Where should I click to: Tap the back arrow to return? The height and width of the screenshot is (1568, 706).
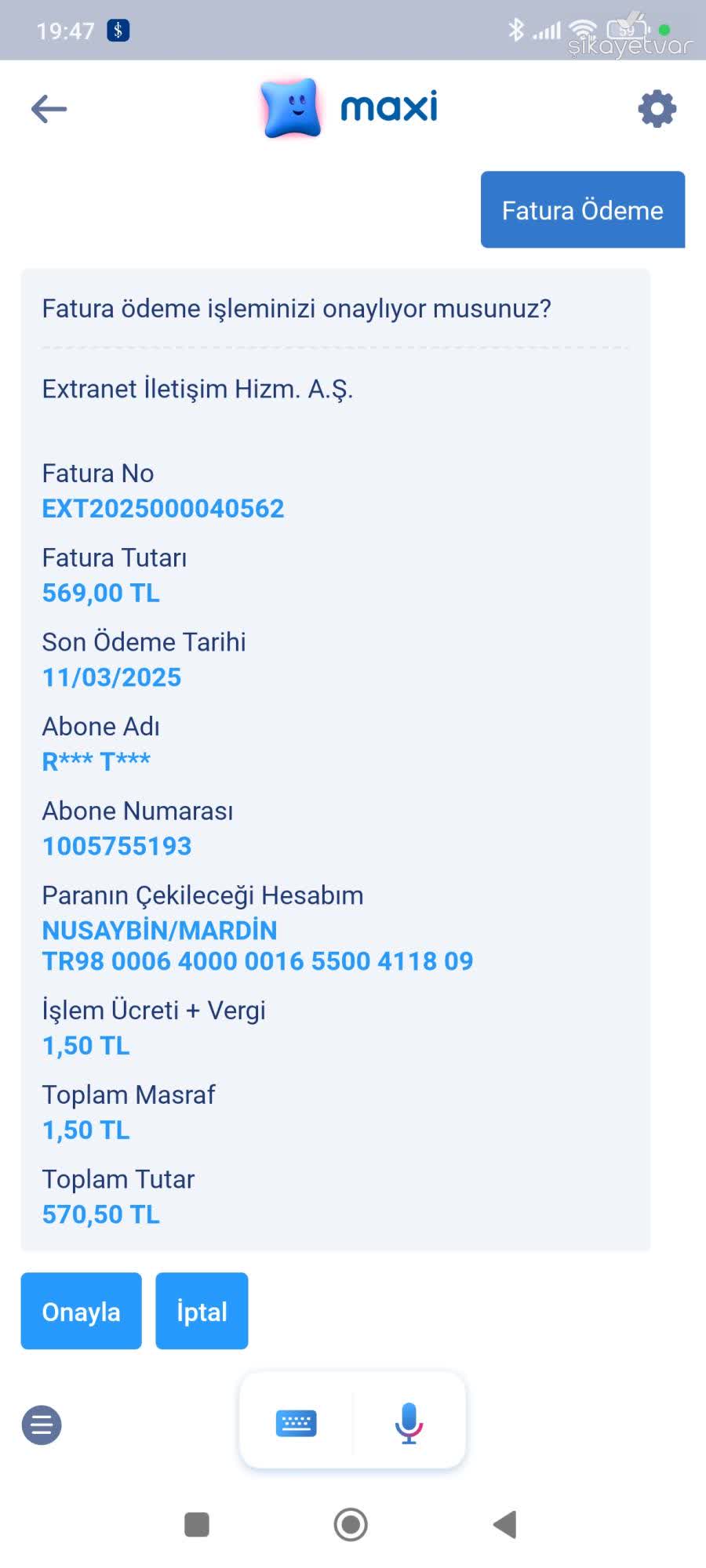(49, 108)
